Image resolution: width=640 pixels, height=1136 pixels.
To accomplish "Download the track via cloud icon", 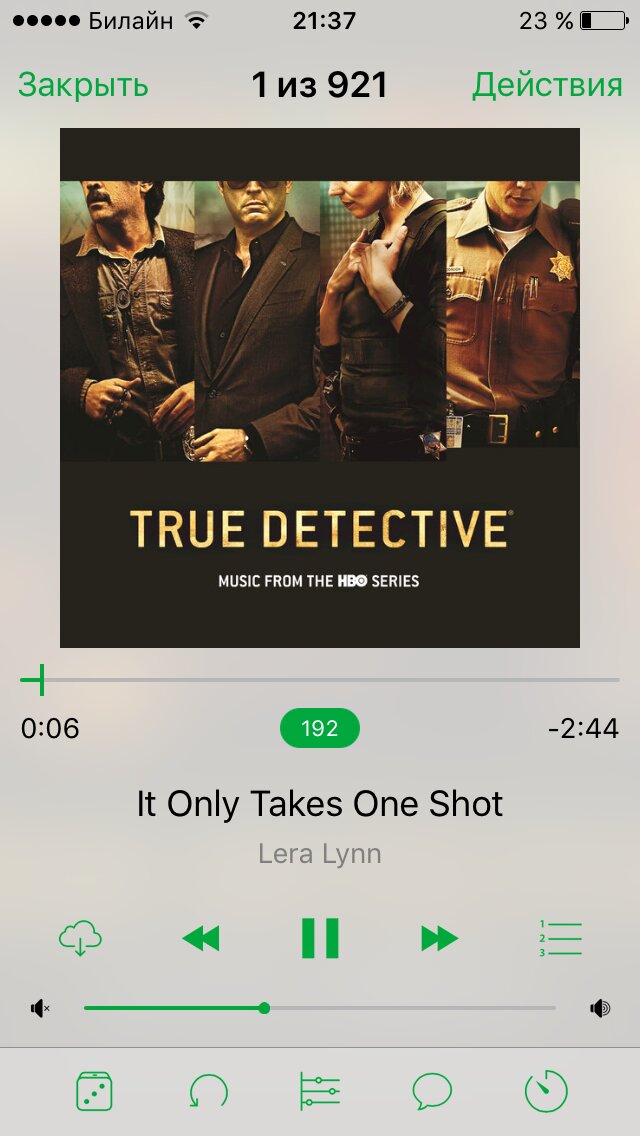I will (x=81, y=938).
